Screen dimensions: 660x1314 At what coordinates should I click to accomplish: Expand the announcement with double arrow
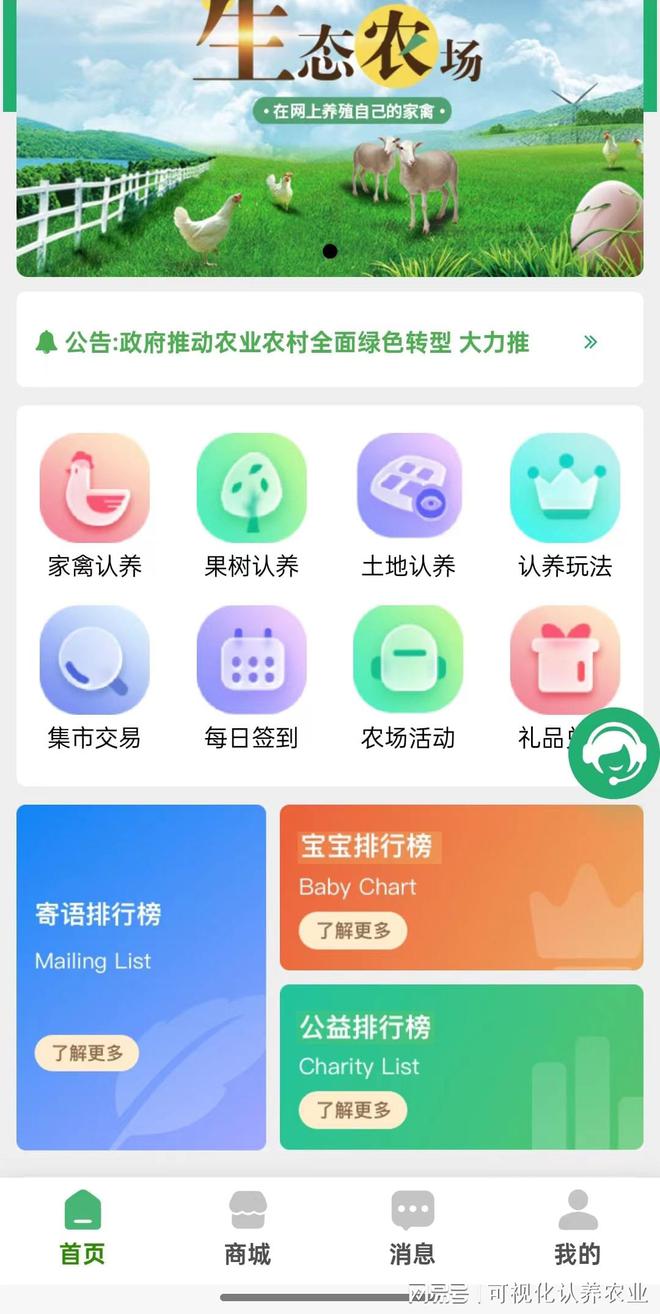pos(590,342)
